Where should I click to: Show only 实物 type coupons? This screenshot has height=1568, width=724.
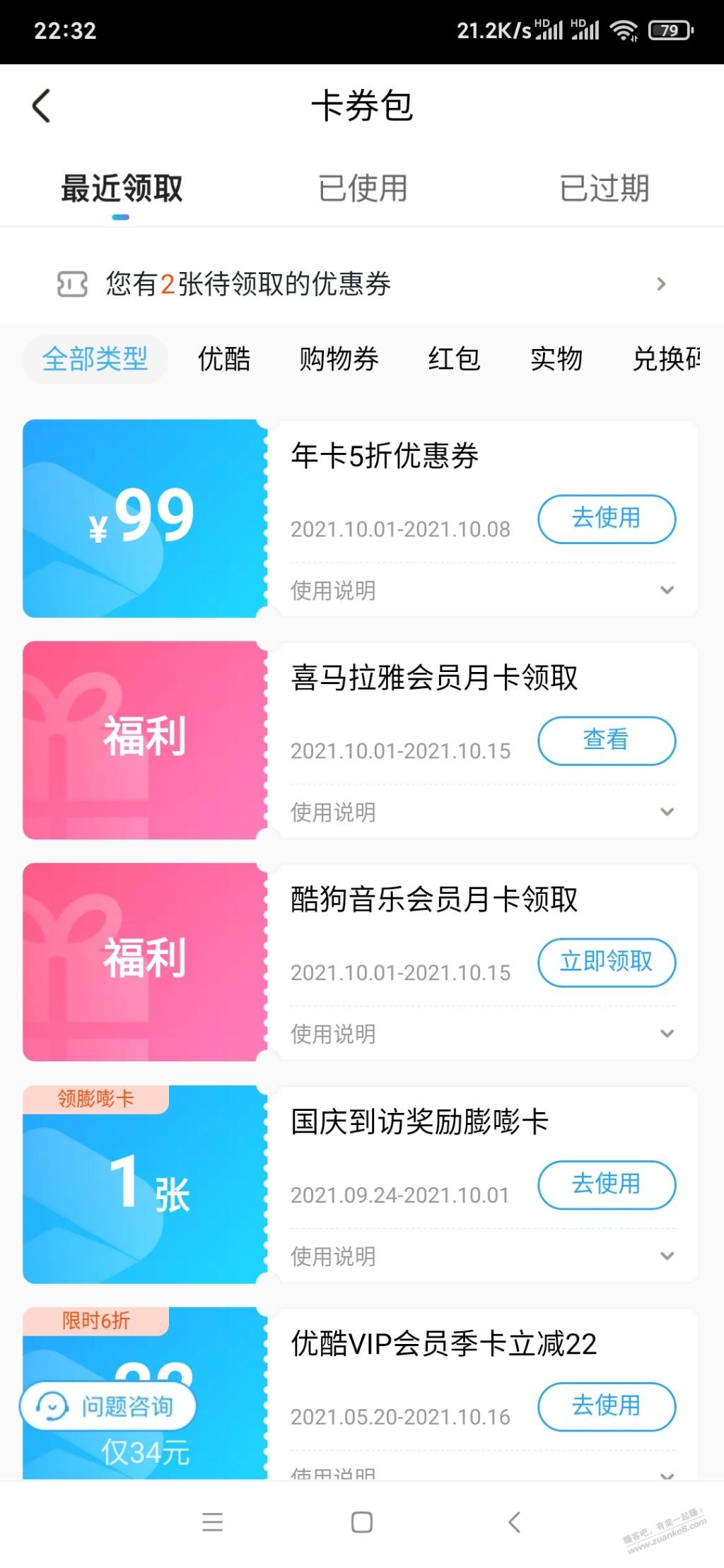[556, 359]
